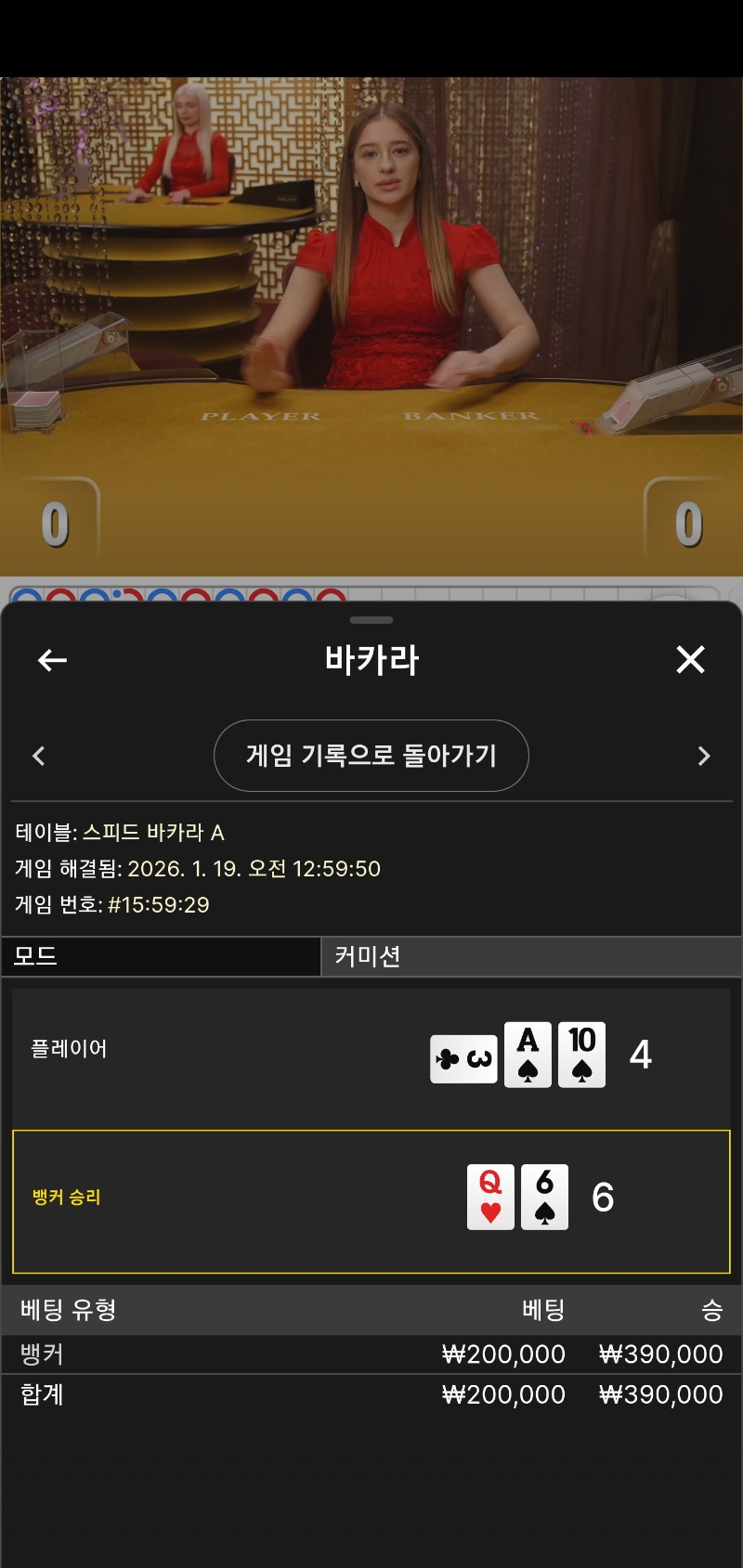Go to next game record with right chevron
743x1568 pixels.
pos(703,756)
